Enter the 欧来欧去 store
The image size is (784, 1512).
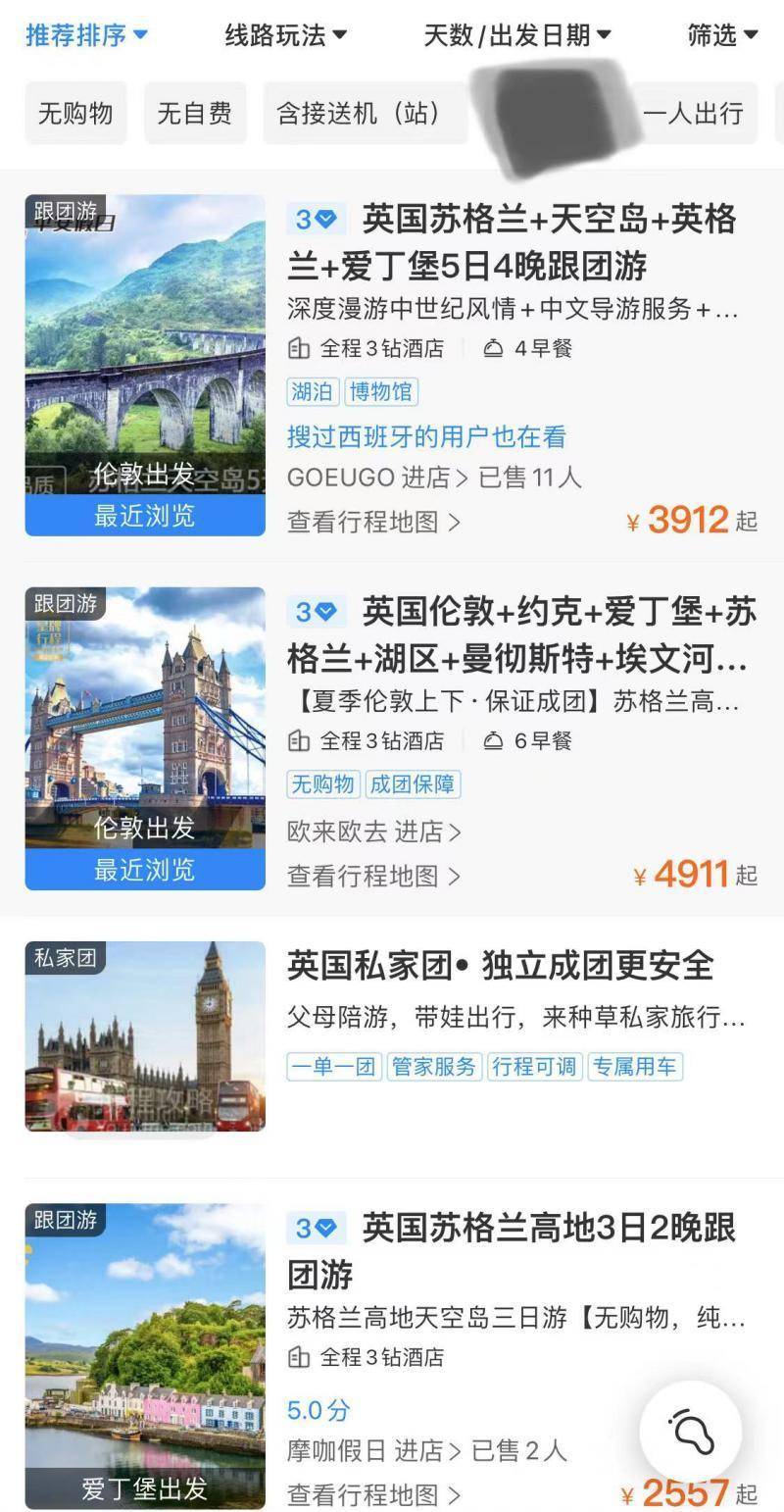[x=373, y=832]
